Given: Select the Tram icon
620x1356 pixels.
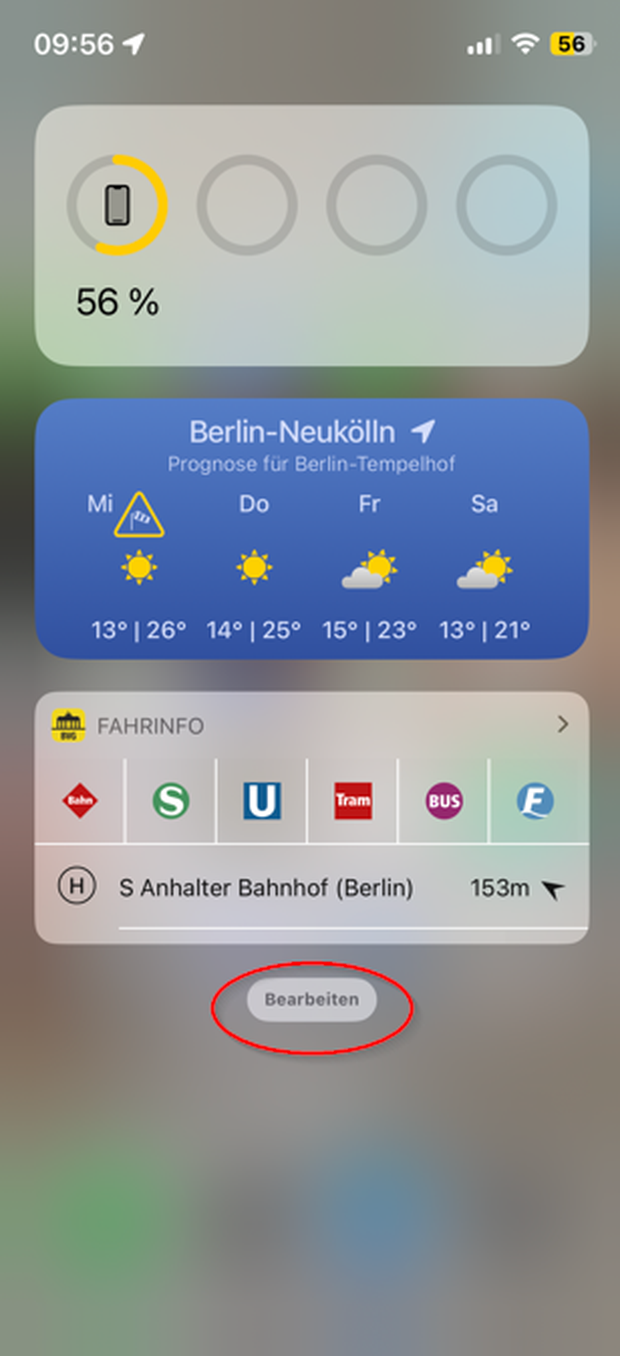Looking at the screenshot, I should (353, 801).
